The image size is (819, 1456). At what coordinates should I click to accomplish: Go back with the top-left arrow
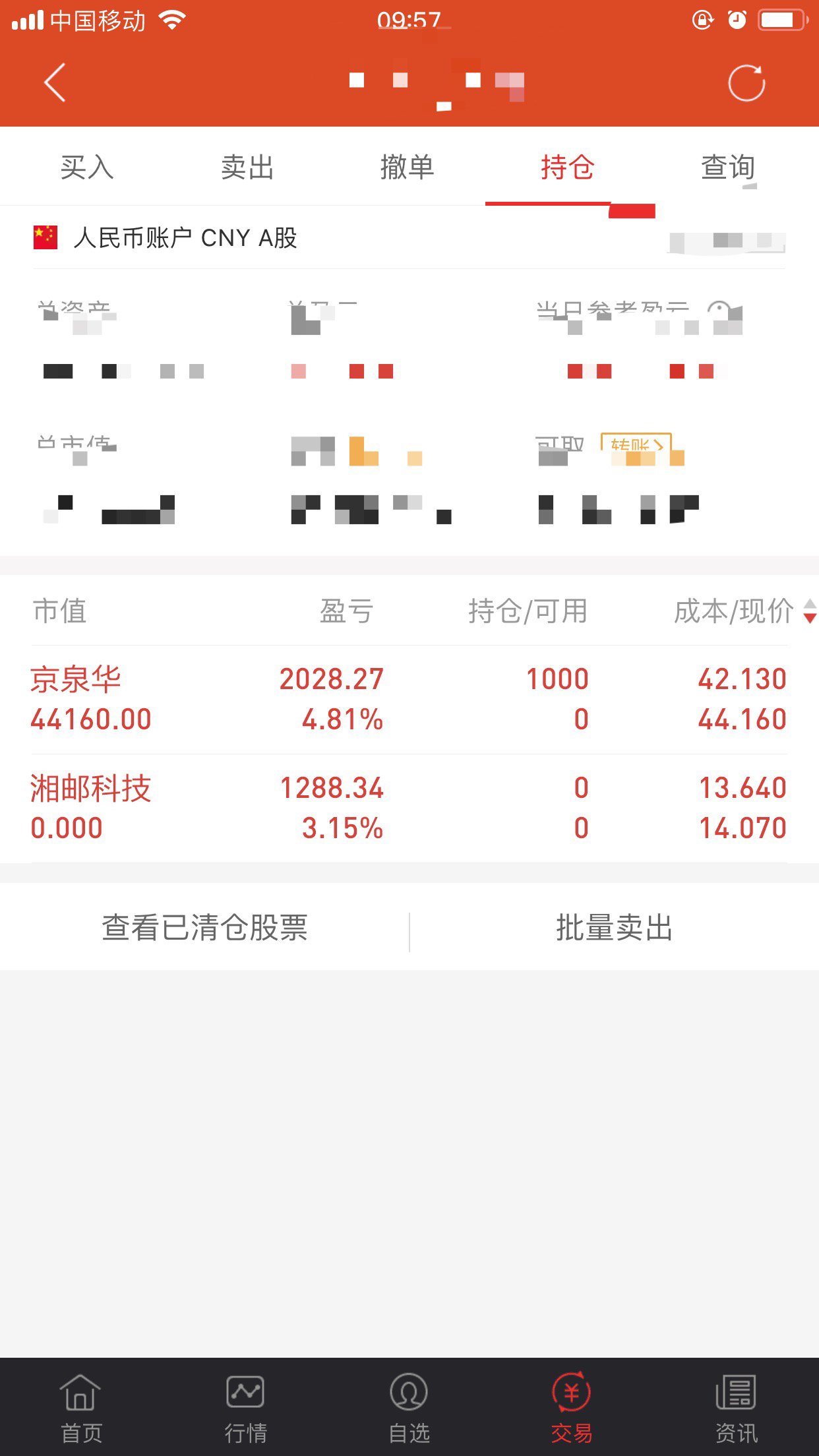coord(55,83)
